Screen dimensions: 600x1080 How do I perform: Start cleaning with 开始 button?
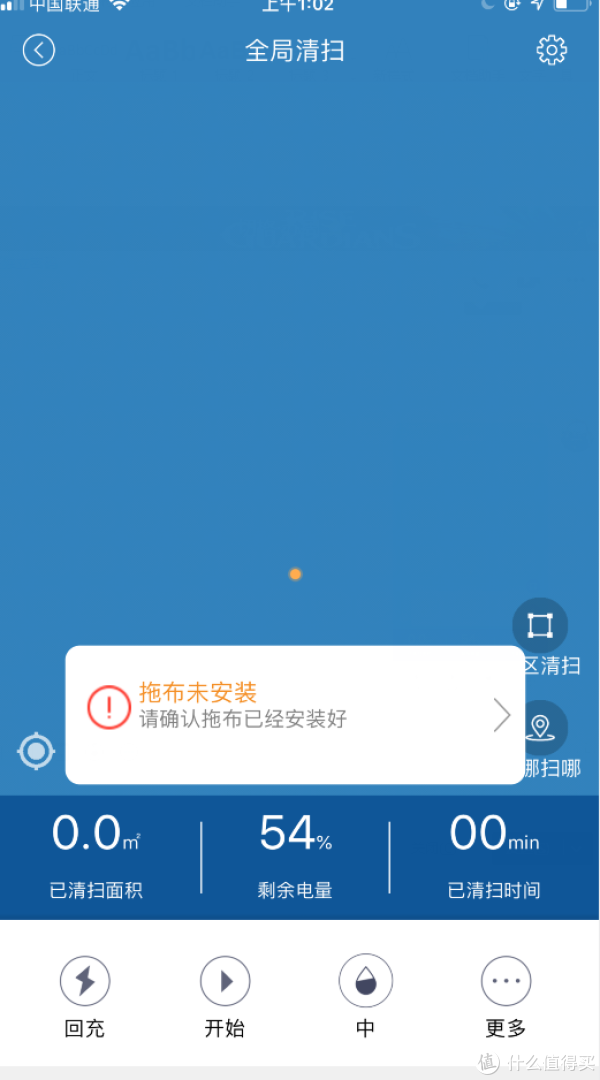click(x=225, y=981)
